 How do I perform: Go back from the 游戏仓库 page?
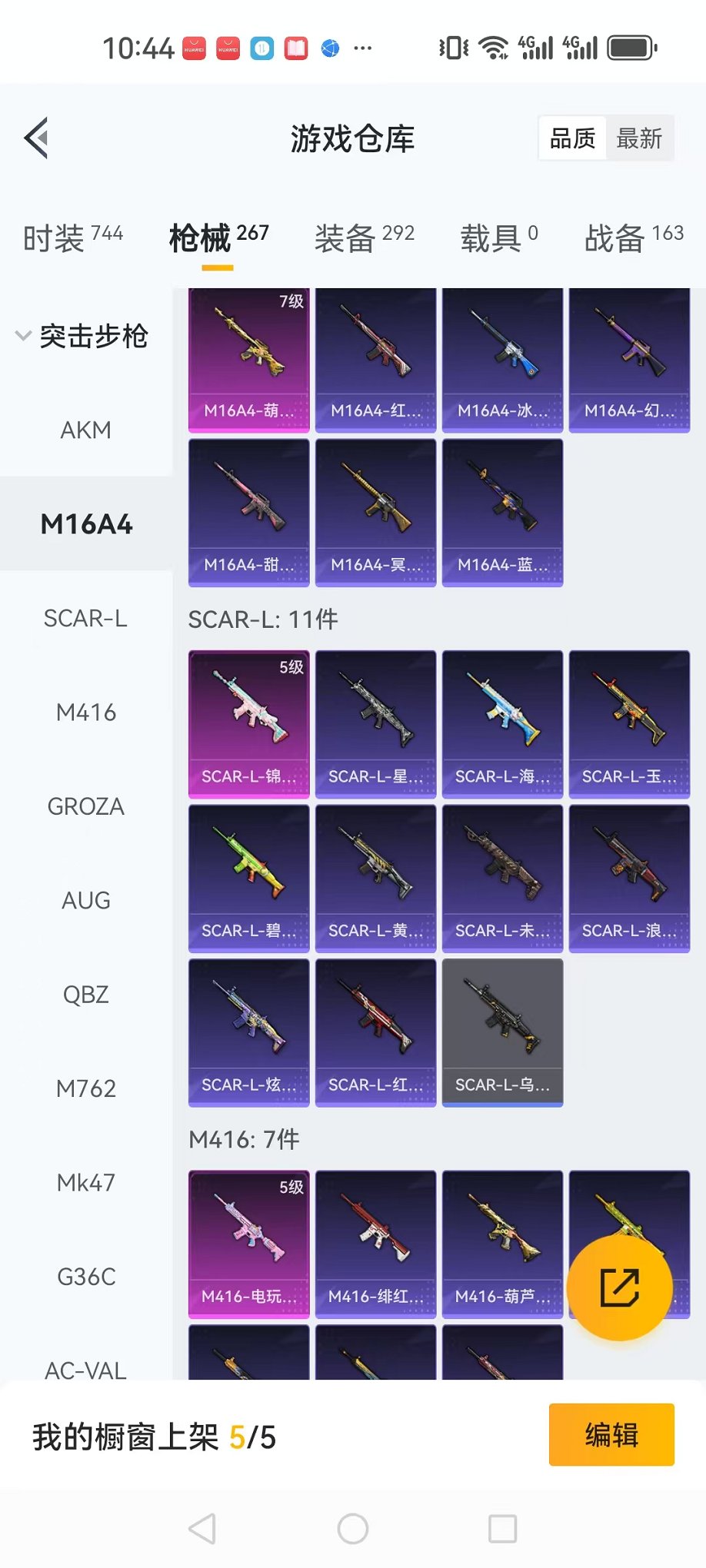coord(37,138)
